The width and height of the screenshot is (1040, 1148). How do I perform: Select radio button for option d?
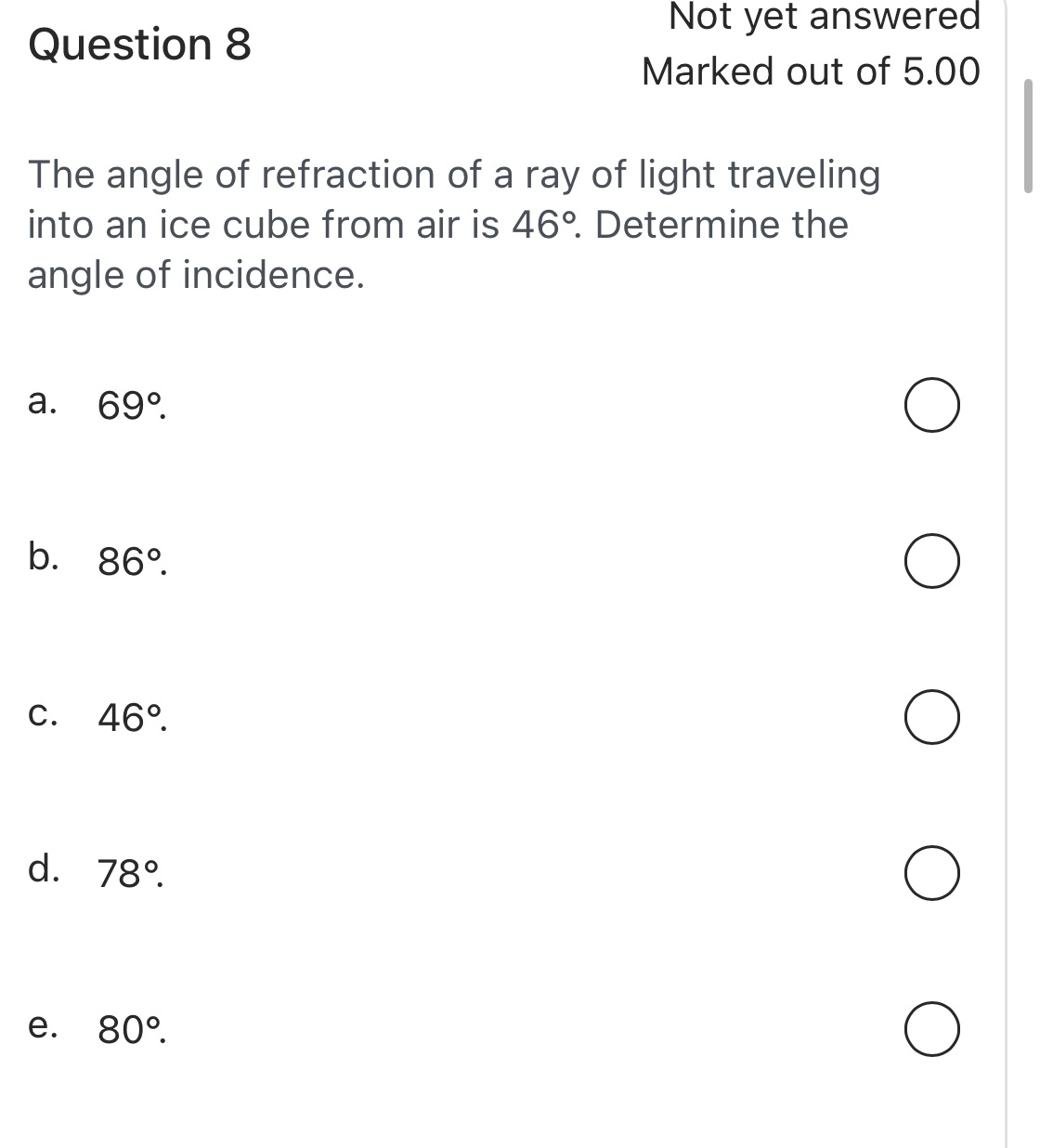coord(931,872)
